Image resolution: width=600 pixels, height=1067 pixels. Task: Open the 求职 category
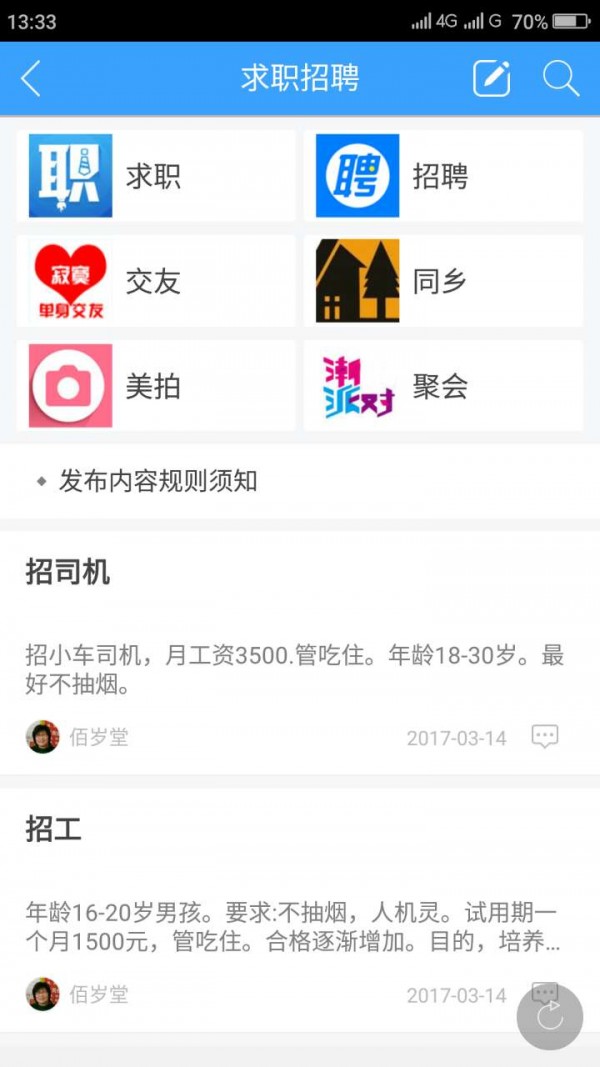click(156, 176)
